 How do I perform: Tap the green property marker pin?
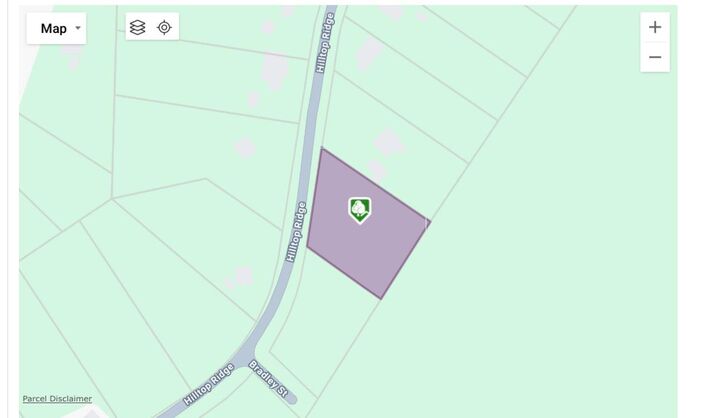coord(359,209)
